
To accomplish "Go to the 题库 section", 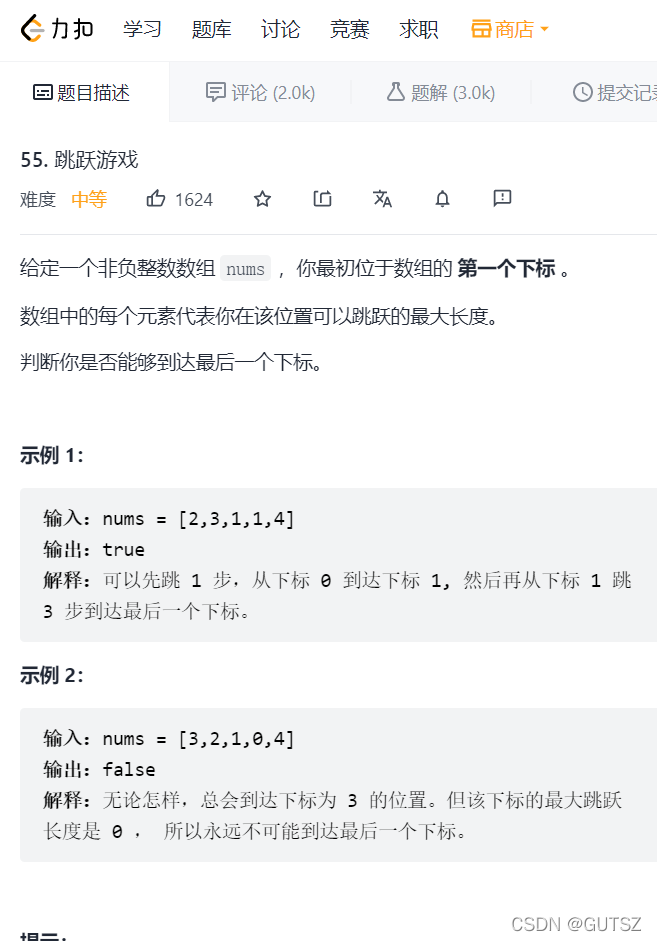I will tap(212, 30).
